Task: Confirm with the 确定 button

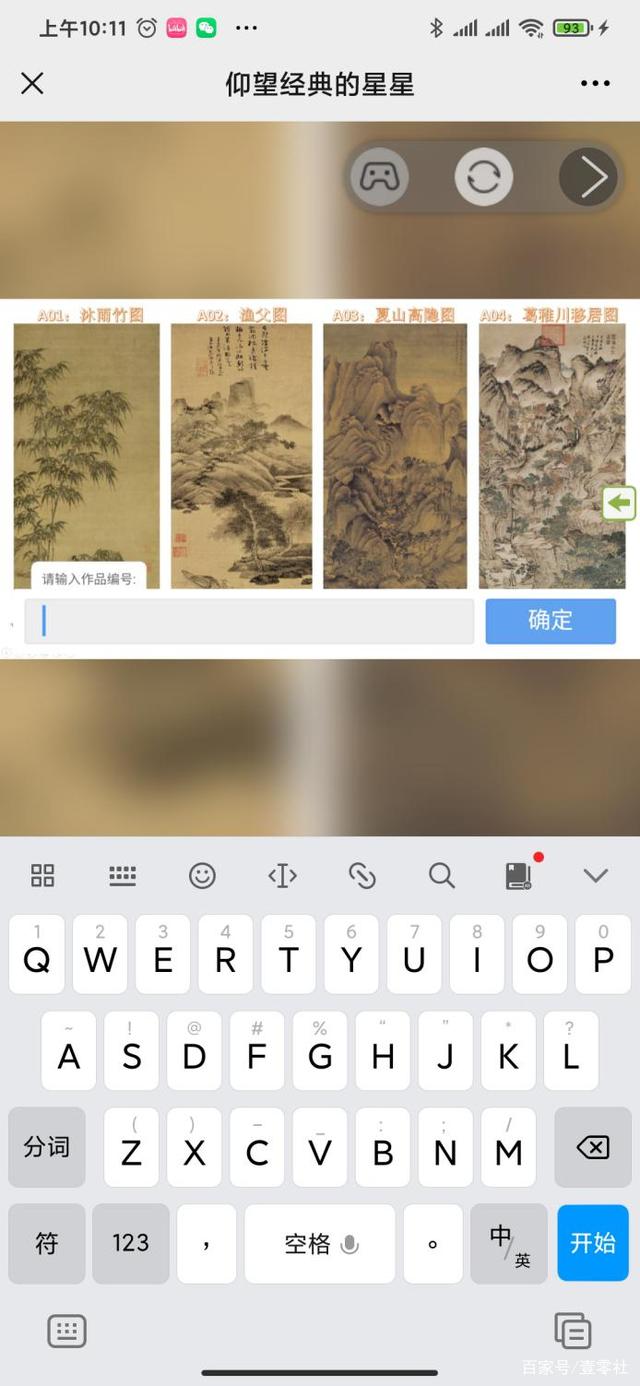Action: pos(550,621)
